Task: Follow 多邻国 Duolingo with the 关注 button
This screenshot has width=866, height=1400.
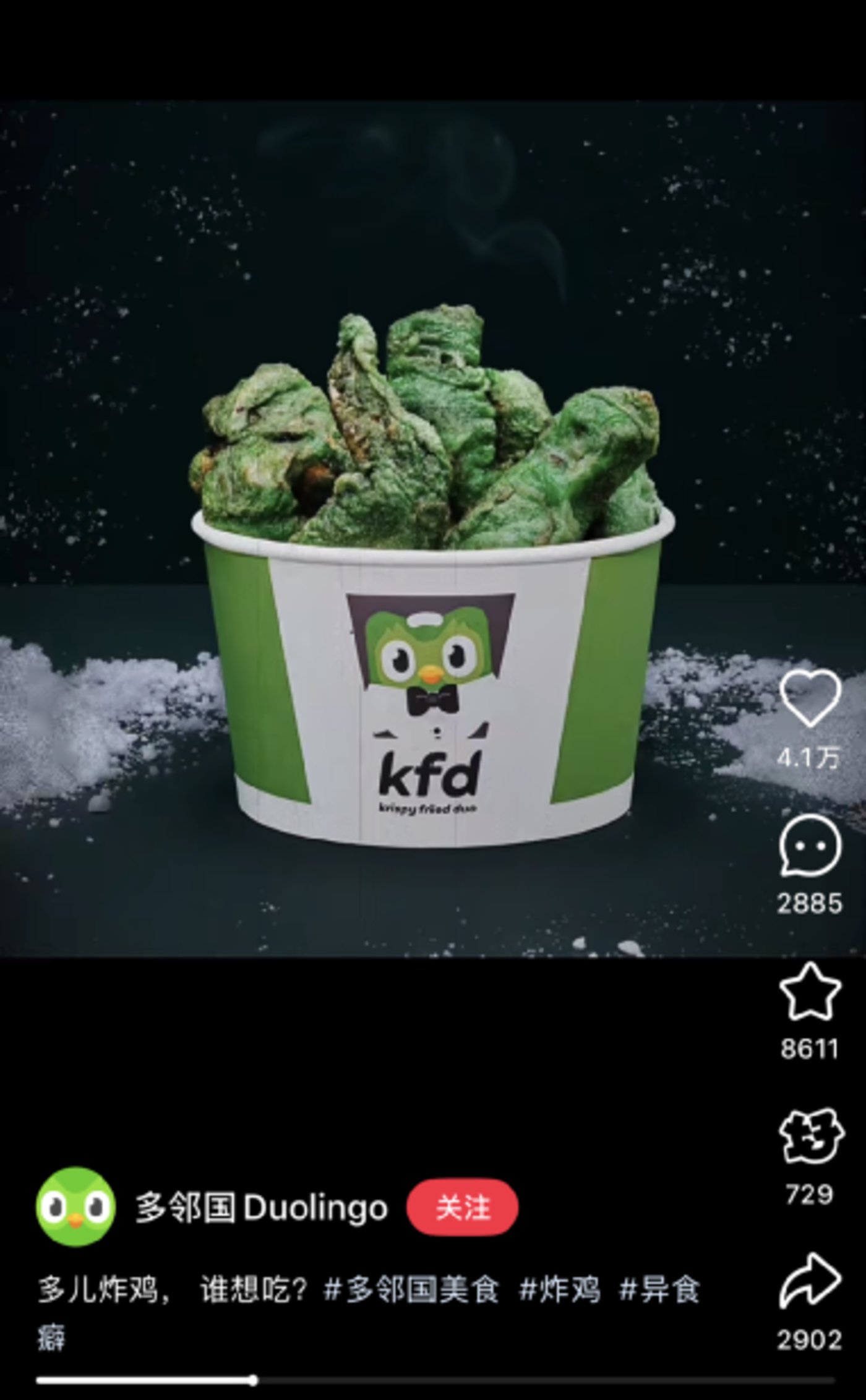Action: (x=462, y=1207)
